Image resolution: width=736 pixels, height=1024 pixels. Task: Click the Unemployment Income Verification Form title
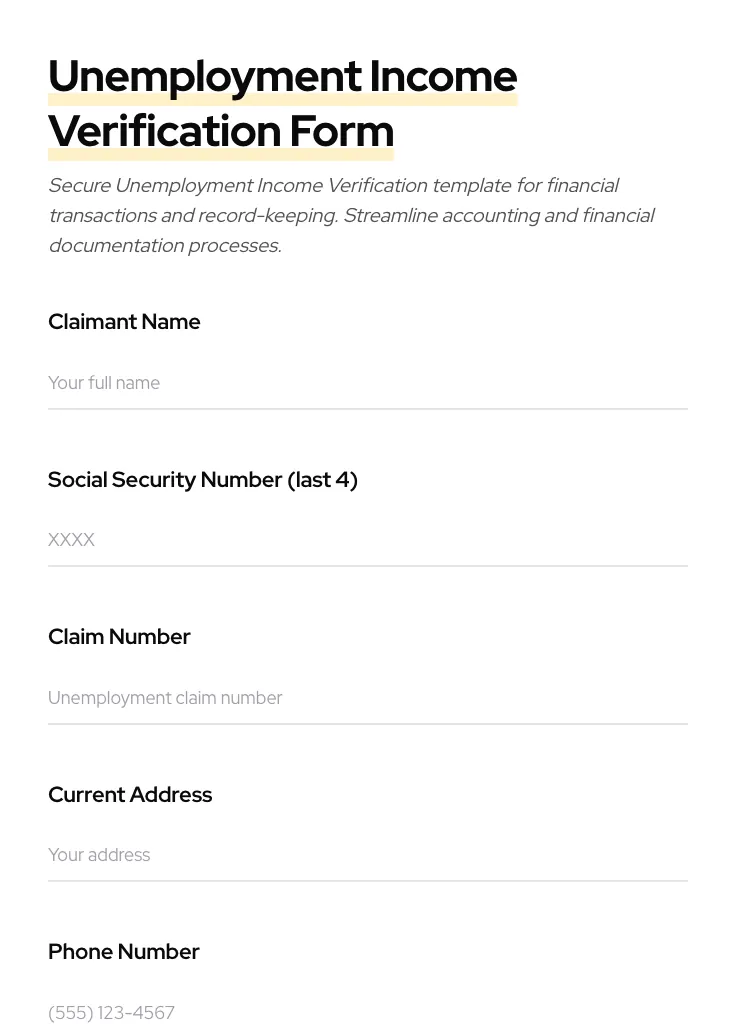[282, 103]
